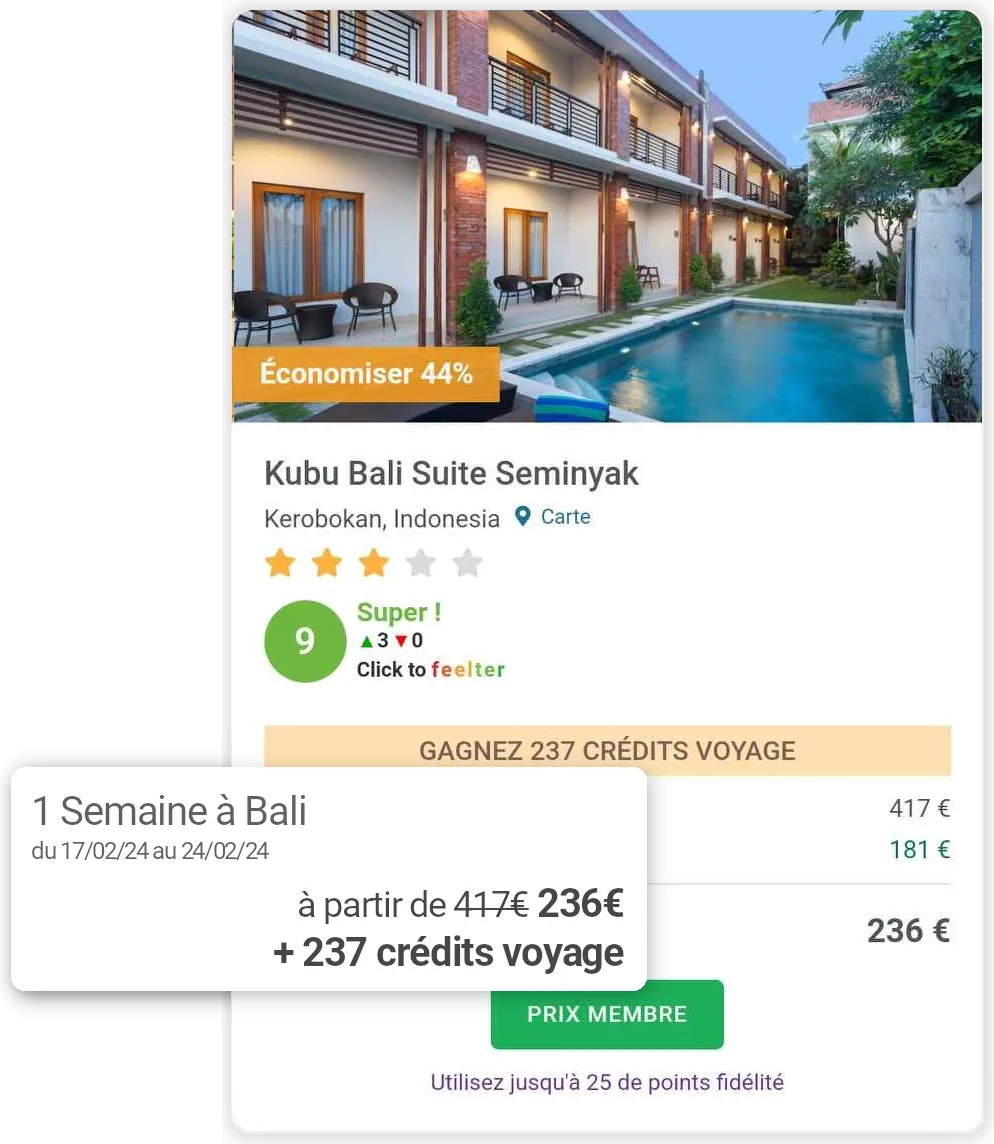Click the 236 € total price
This screenshot has height=1144, width=994.
(908, 930)
